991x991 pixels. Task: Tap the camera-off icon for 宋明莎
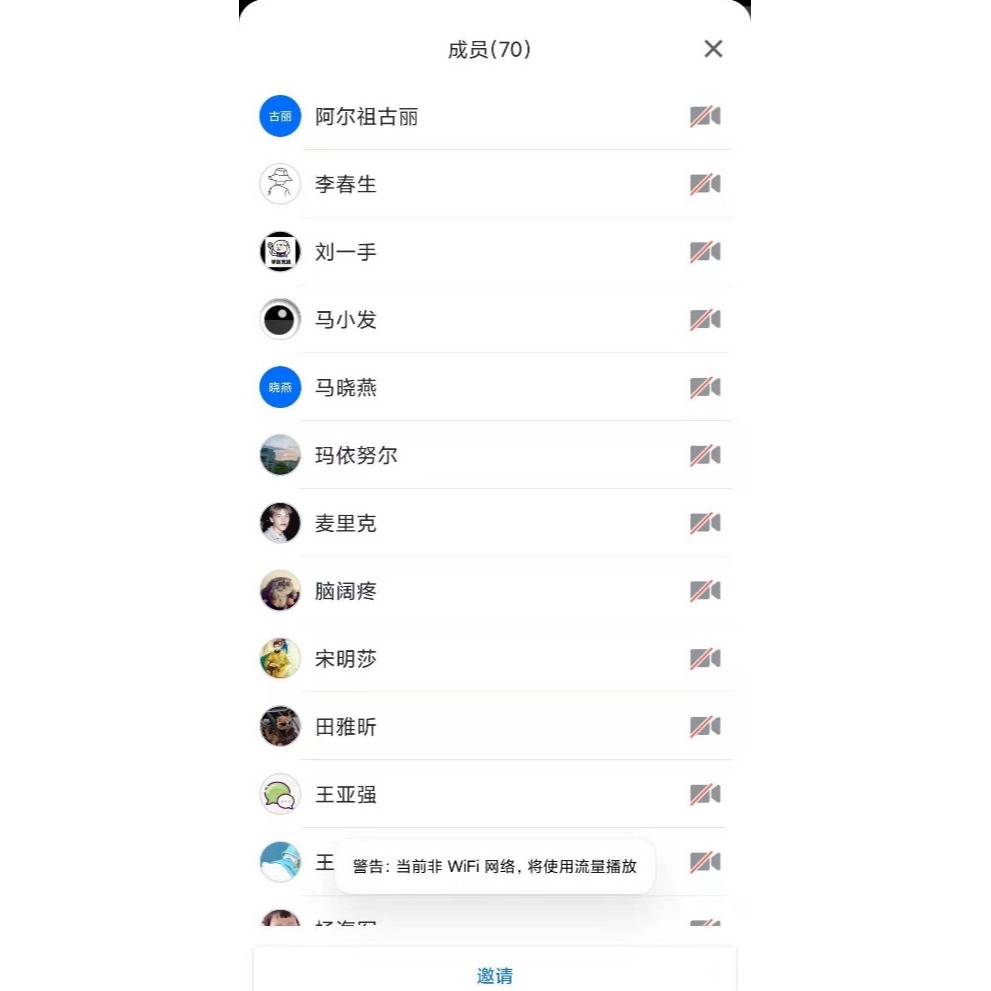coord(705,659)
